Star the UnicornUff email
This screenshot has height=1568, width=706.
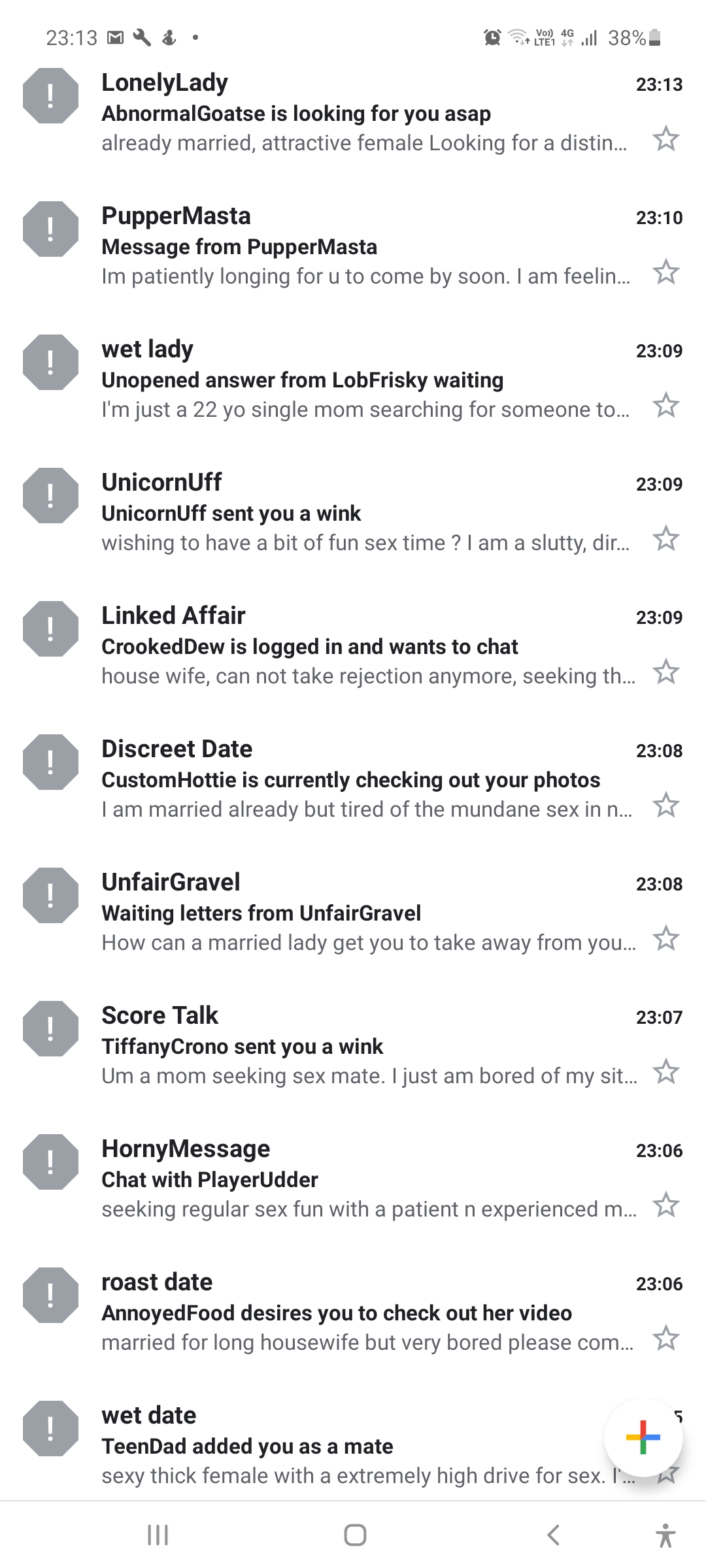[665, 538]
